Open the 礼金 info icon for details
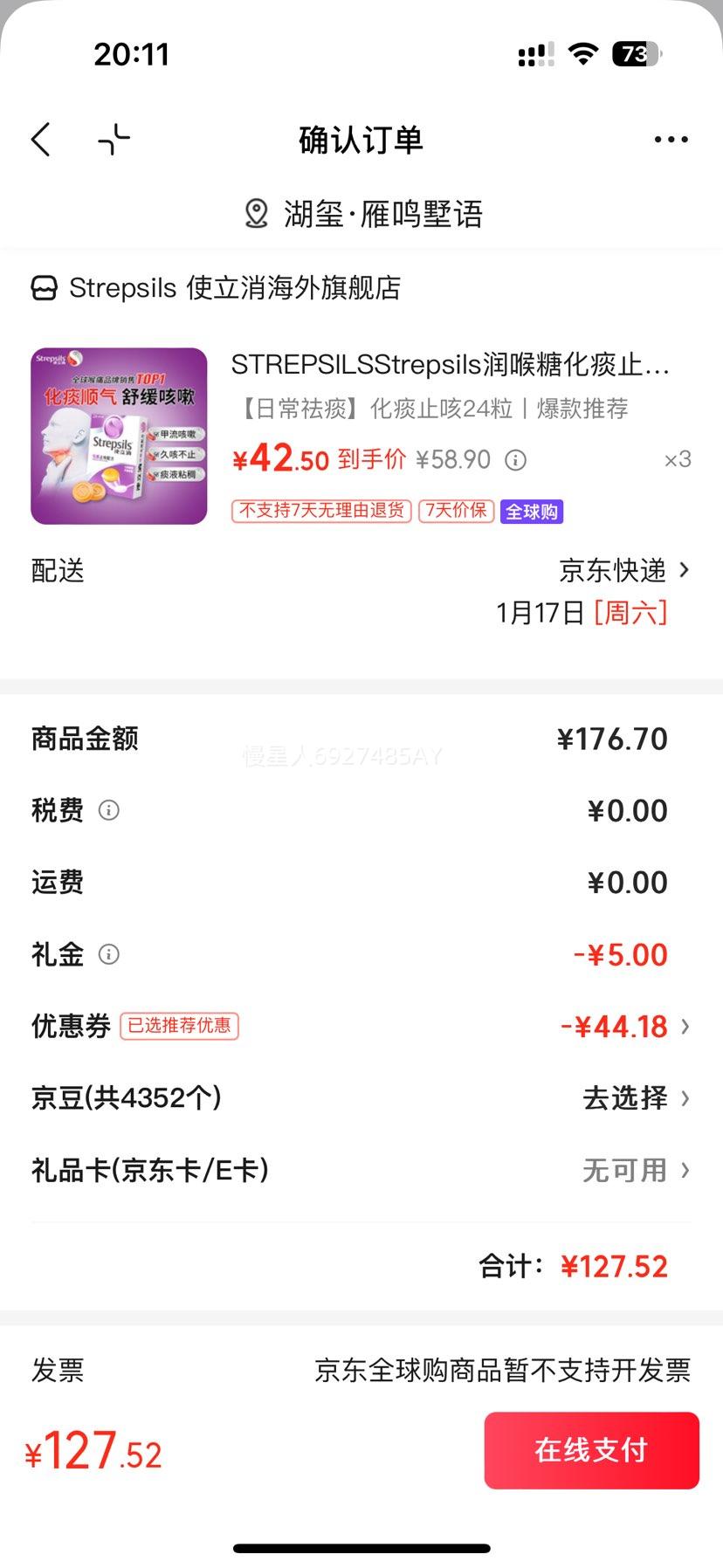 pos(108,954)
